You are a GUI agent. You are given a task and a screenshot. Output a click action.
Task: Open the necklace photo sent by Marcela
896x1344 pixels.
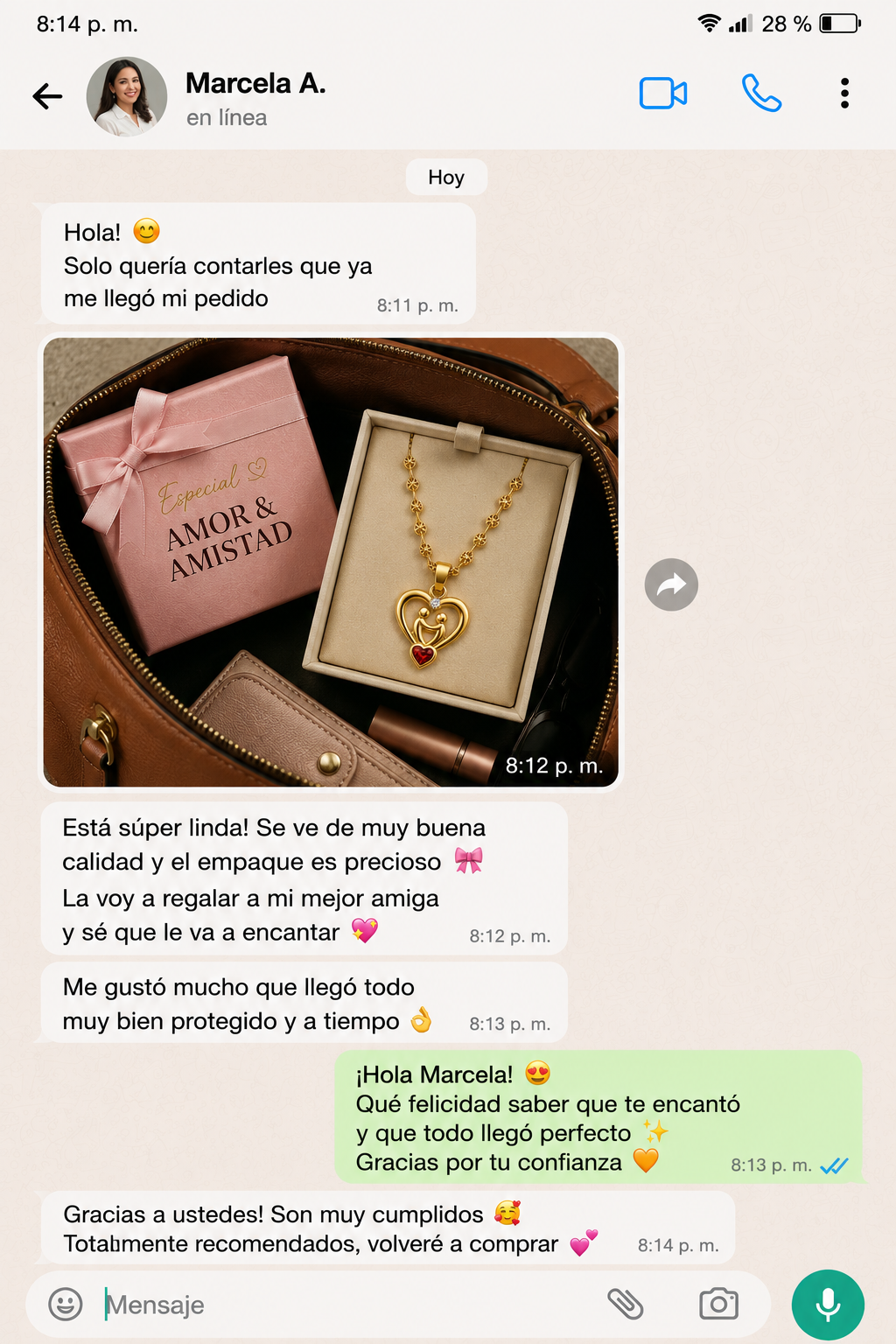(x=331, y=563)
